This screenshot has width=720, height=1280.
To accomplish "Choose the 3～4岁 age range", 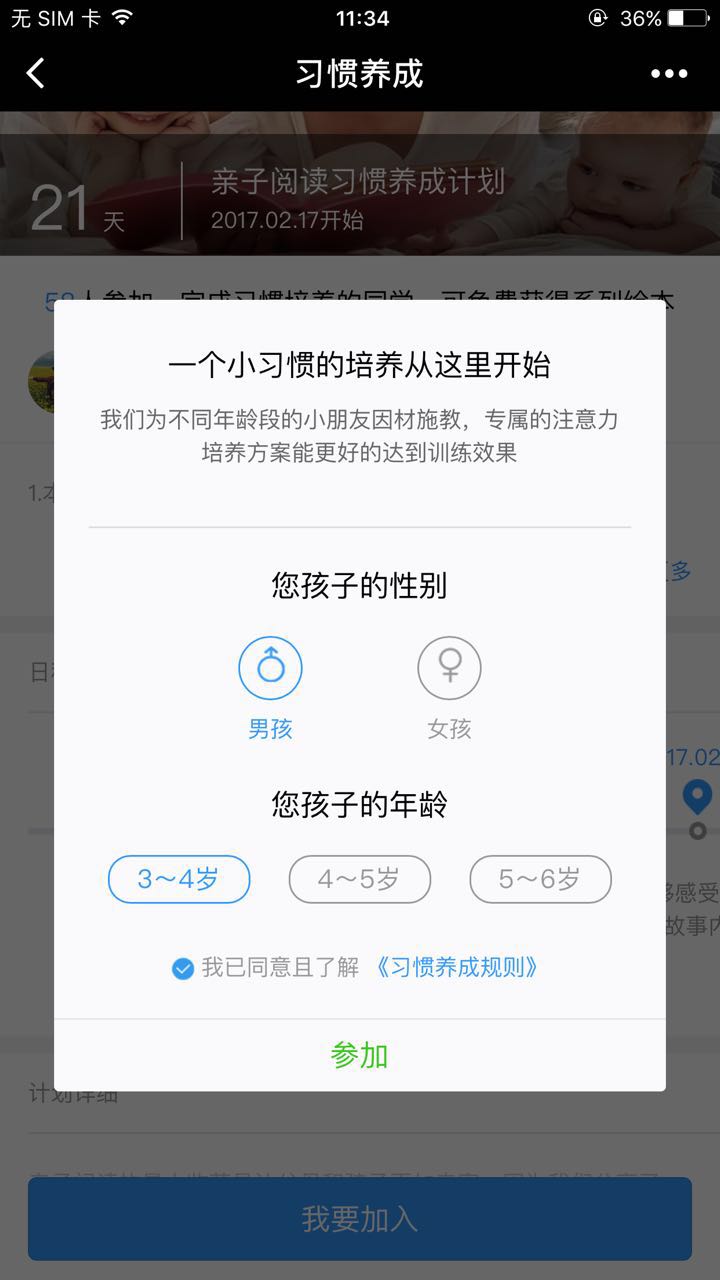I will pos(179,879).
